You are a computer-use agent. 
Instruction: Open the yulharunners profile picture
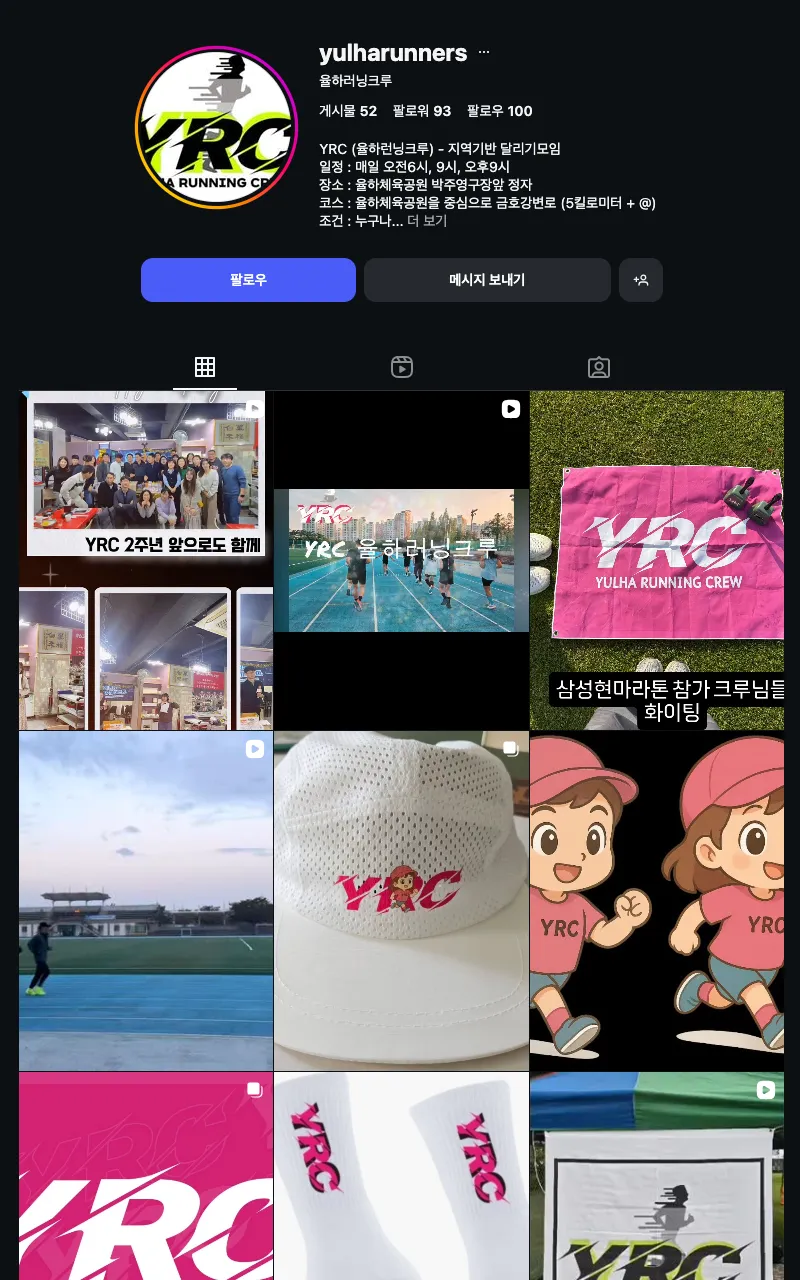coord(216,128)
